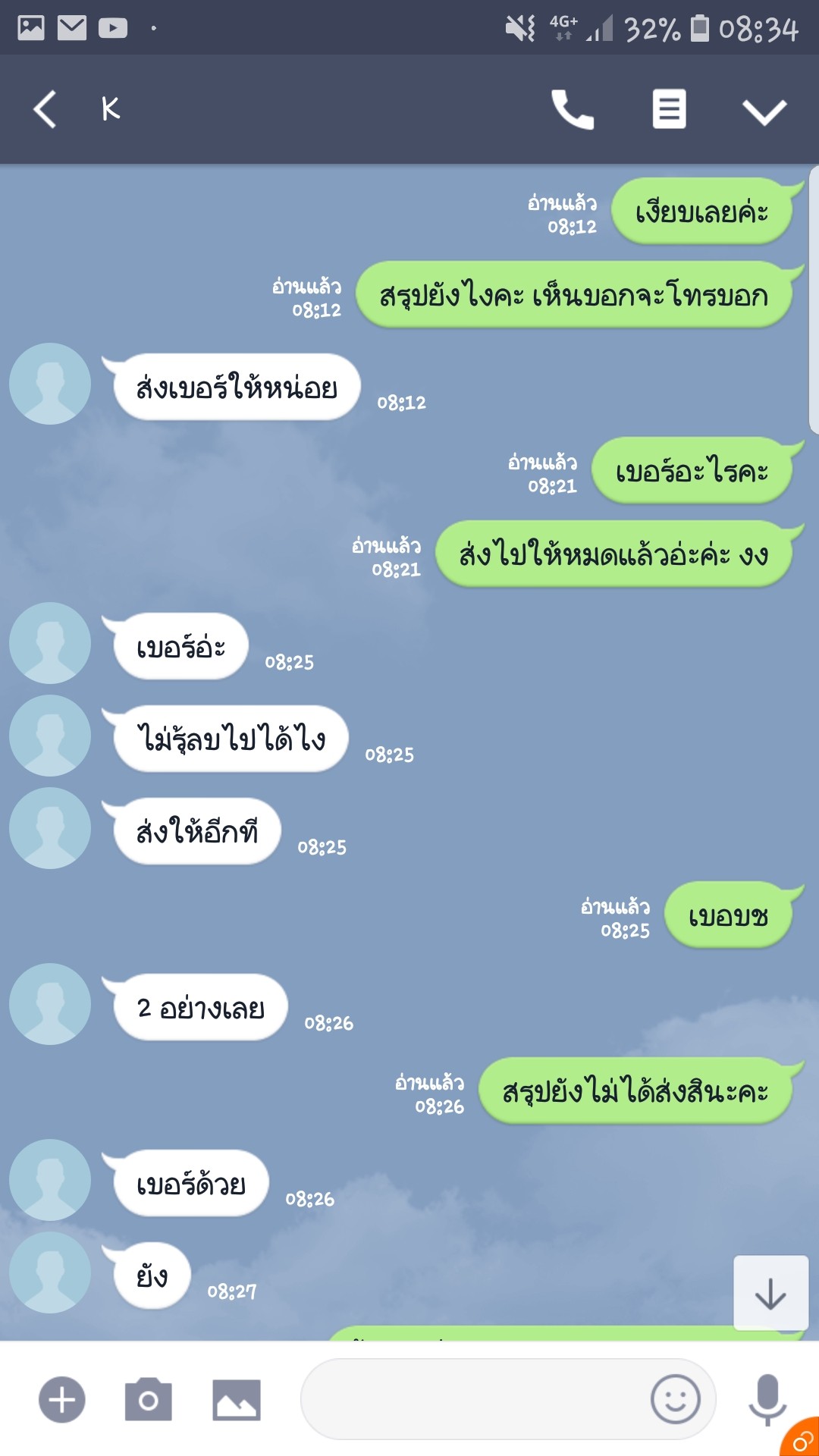Open the photo gallery picker
The height and width of the screenshot is (1456, 819).
(x=237, y=1400)
